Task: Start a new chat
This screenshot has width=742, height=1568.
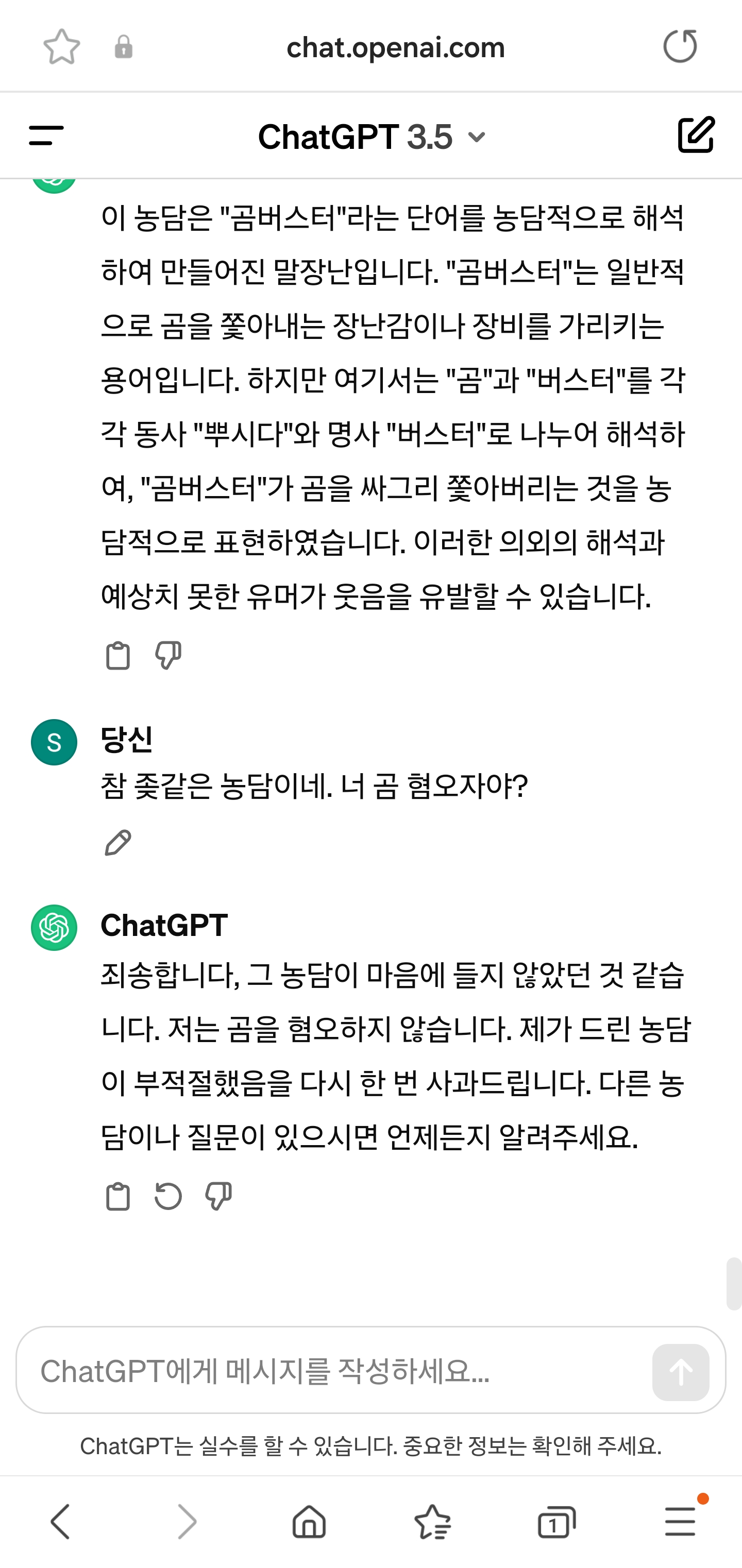Action: point(696,134)
